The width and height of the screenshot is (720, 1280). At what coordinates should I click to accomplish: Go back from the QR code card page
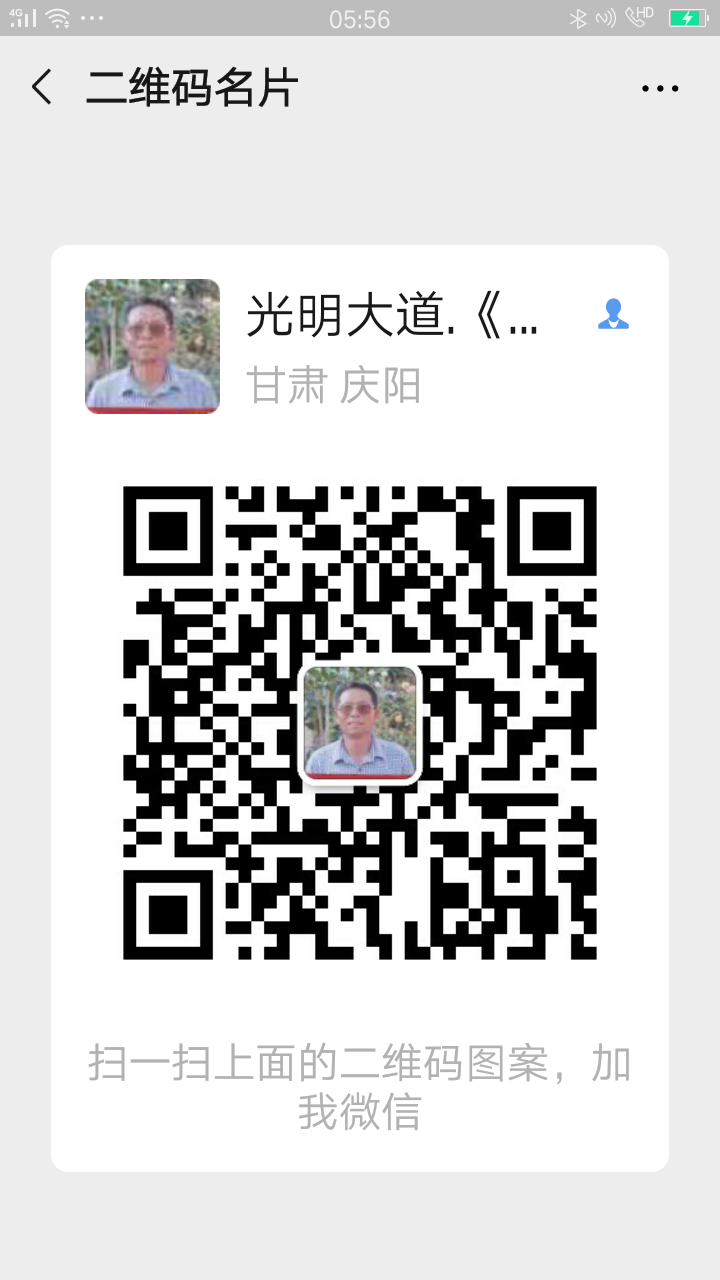41,88
